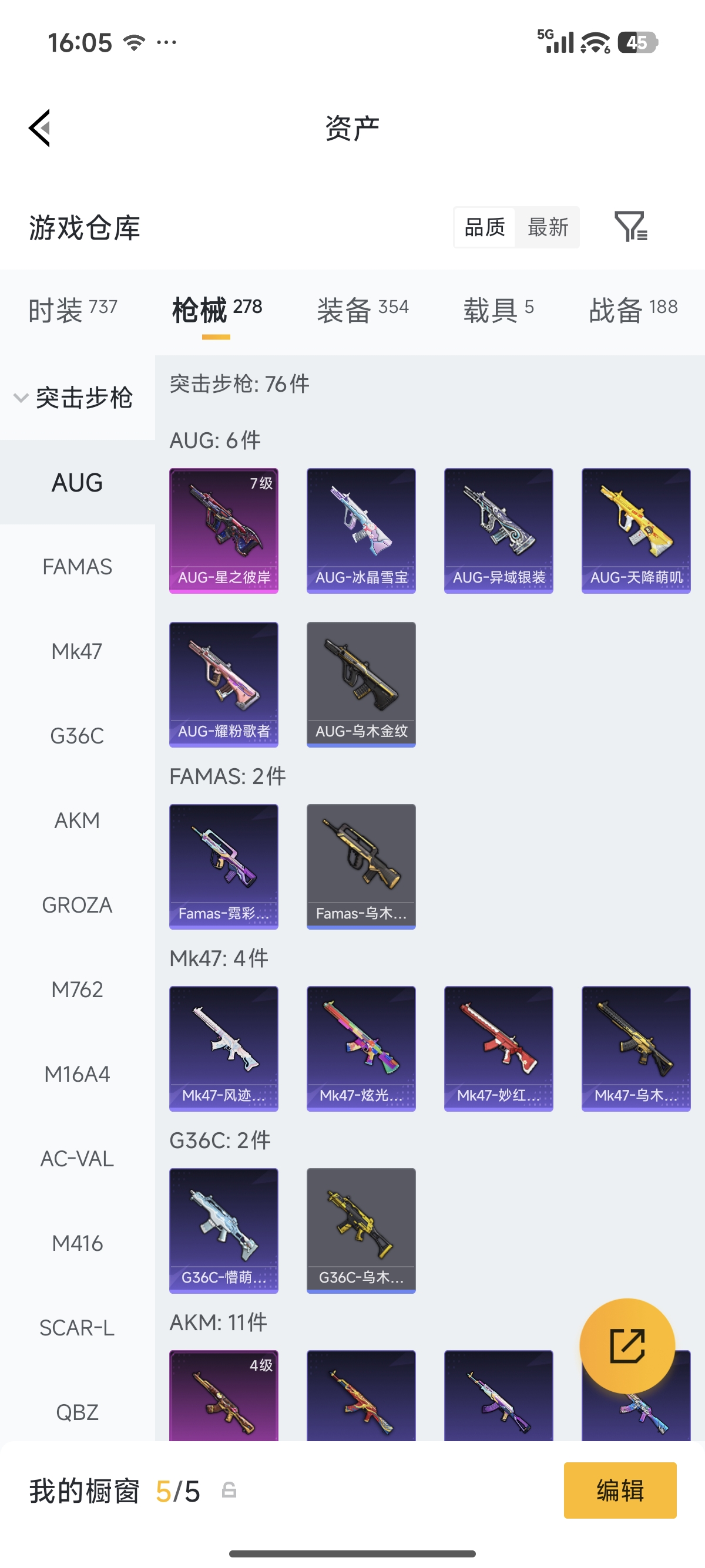Tap 编辑 to edit my showcase
Screen dimensions: 705x1568
620,1490
